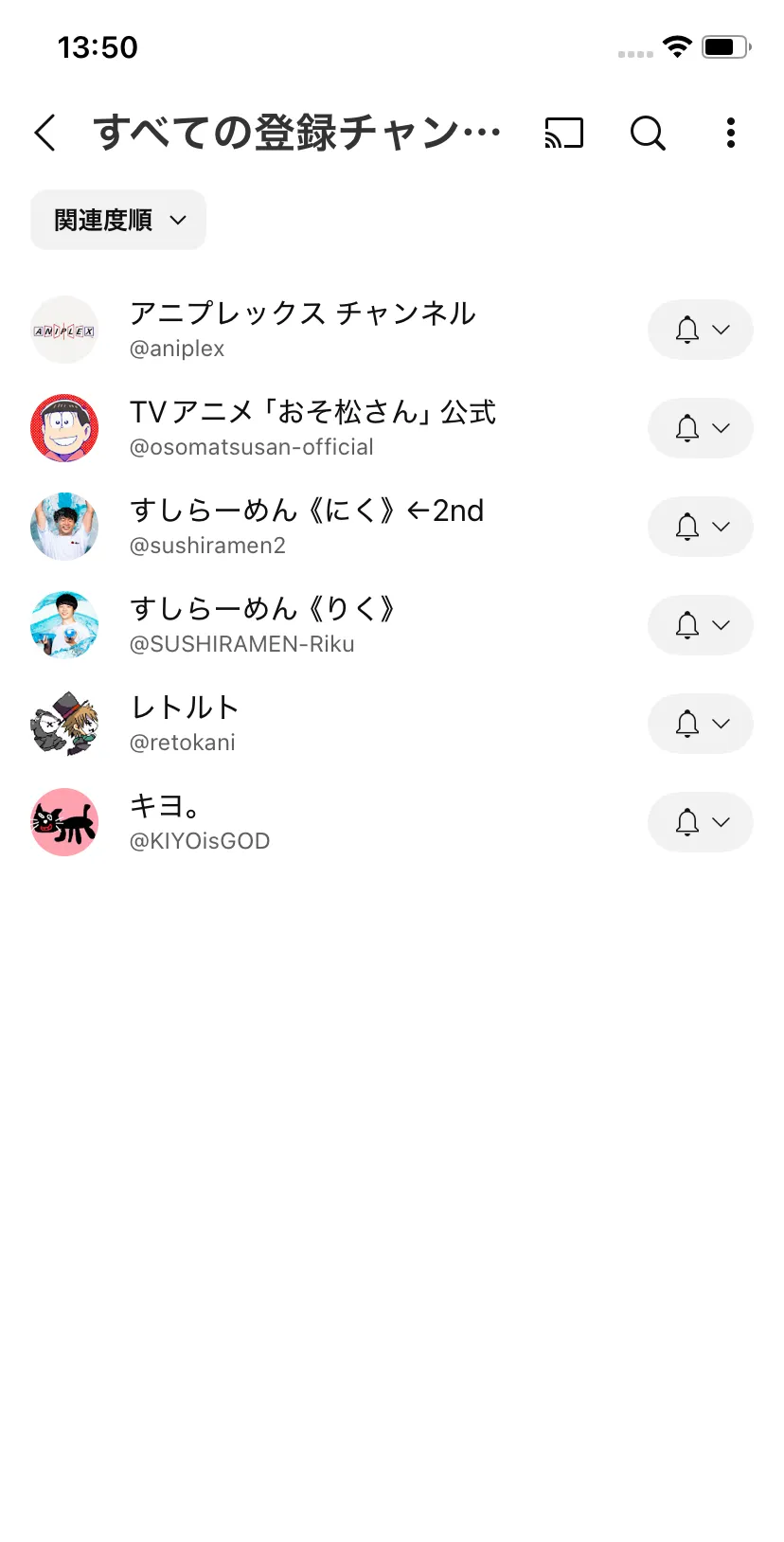Change notification settings for @sushiramen2

click(701, 527)
